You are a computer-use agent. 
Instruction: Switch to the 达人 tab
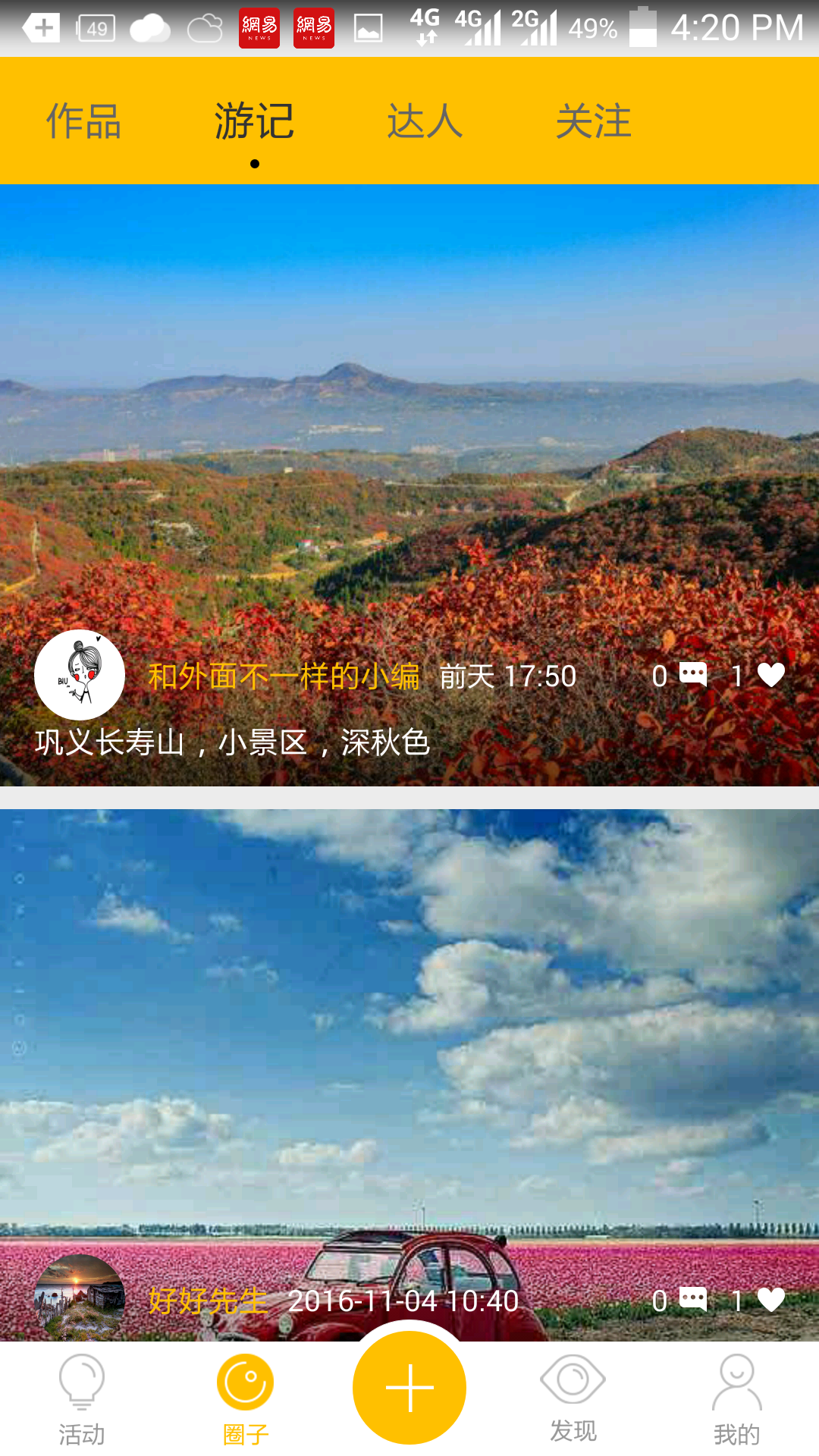coord(425,121)
